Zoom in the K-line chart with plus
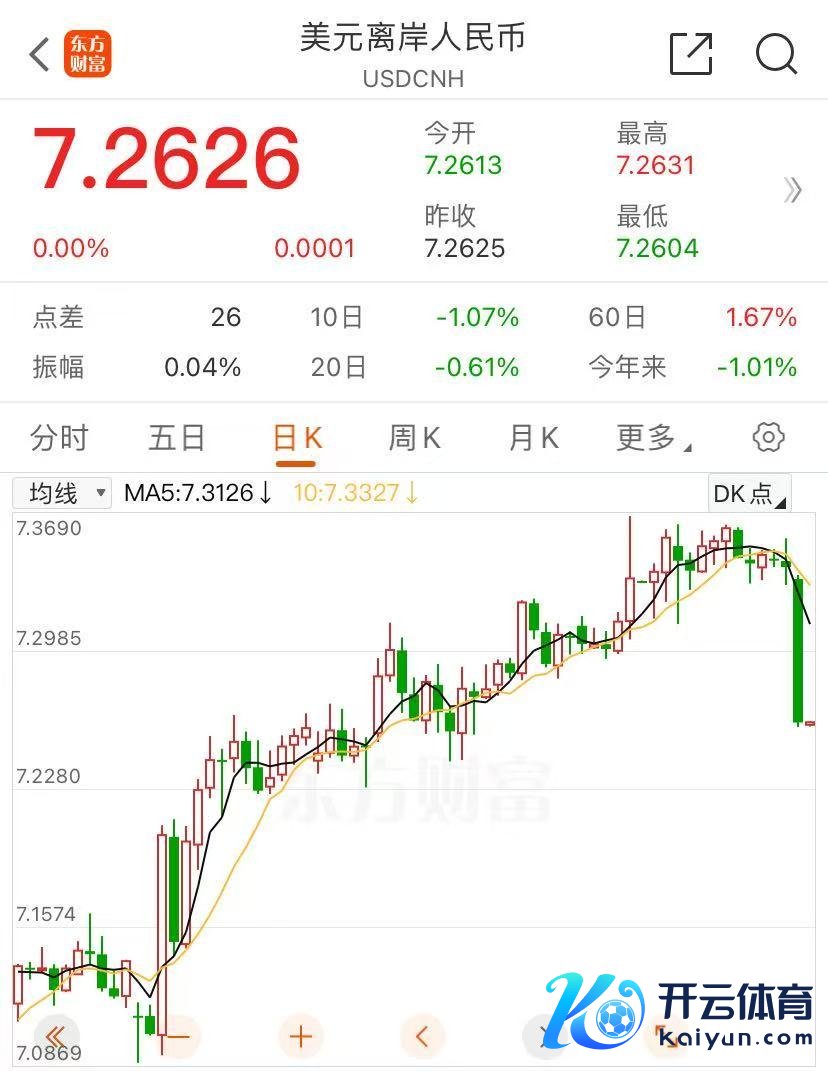Image resolution: width=828 pixels, height=1071 pixels. pyautogui.click(x=301, y=1036)
